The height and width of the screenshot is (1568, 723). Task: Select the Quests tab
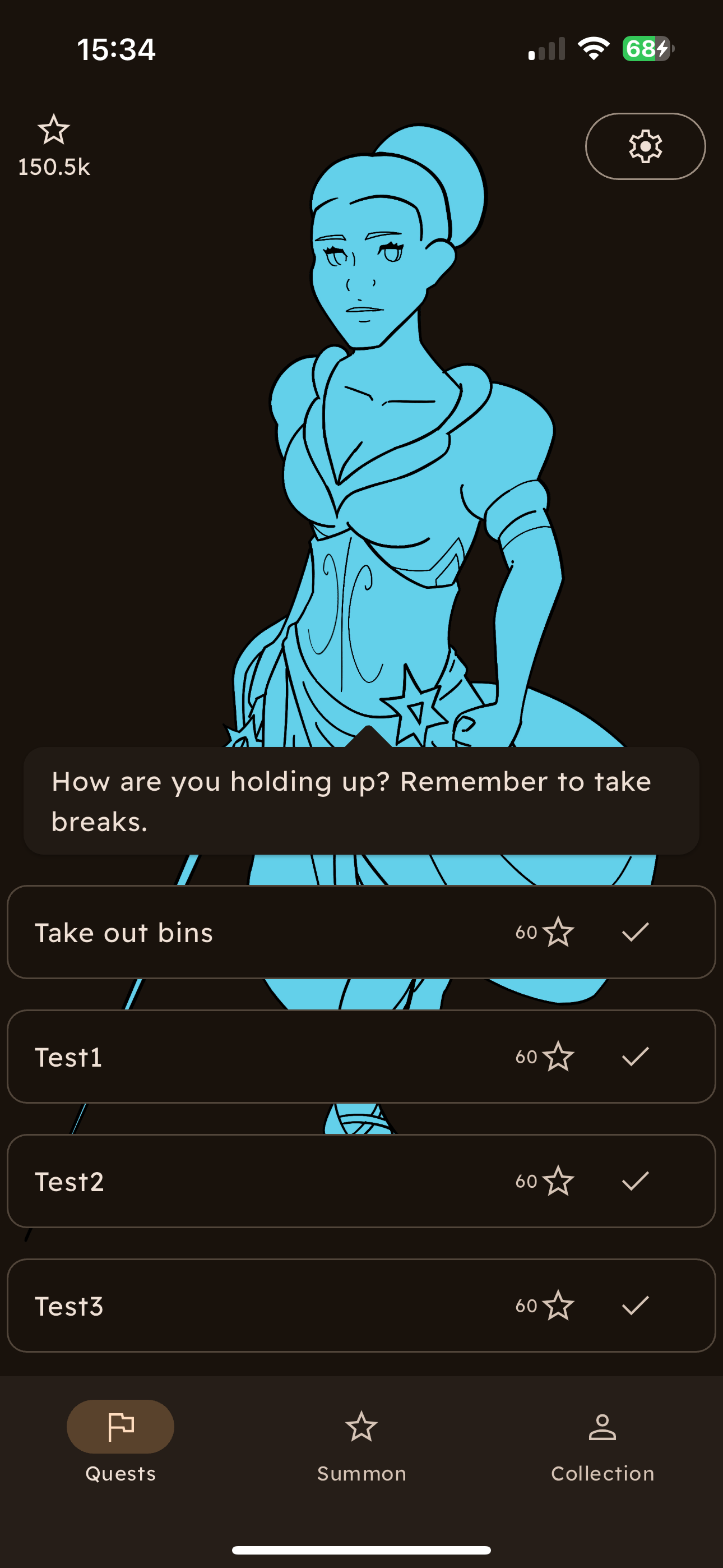pyautogui.click(x=121, y=1446)
